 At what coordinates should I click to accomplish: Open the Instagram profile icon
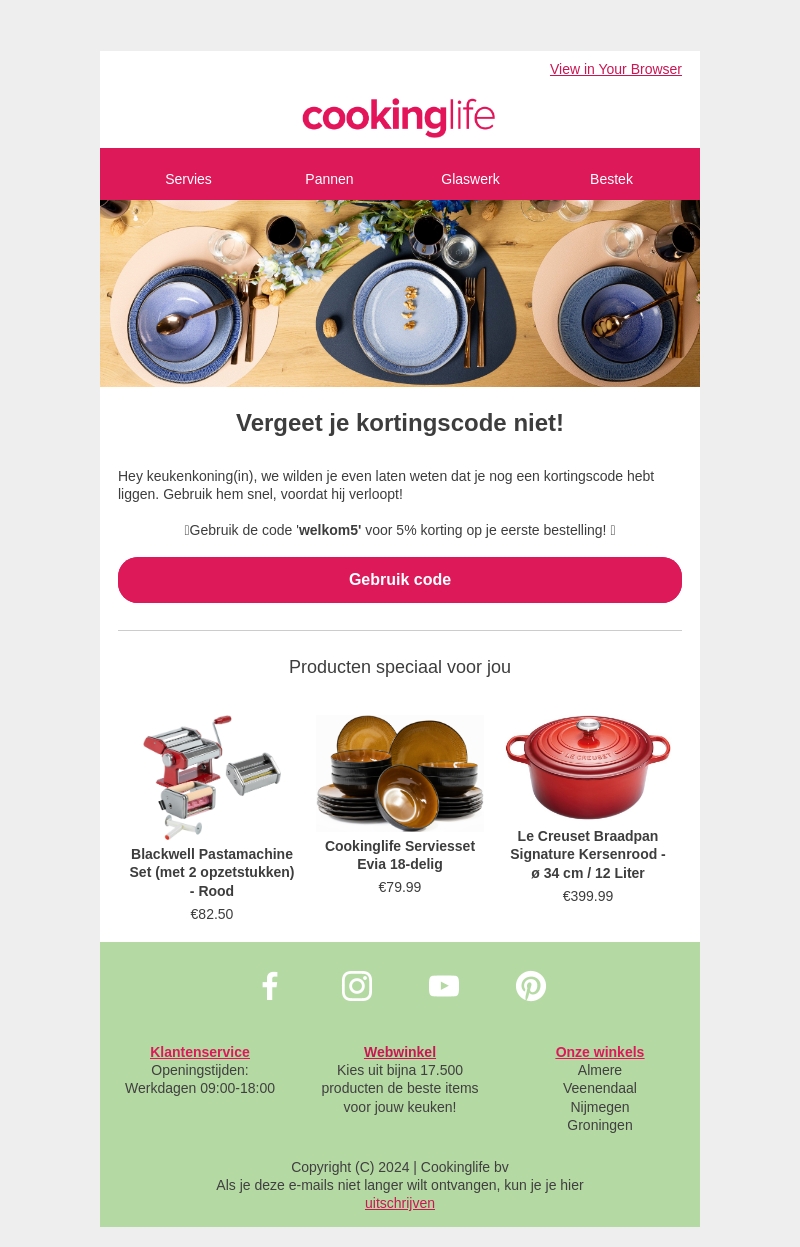pyautogui.click(x=357, y=986)
